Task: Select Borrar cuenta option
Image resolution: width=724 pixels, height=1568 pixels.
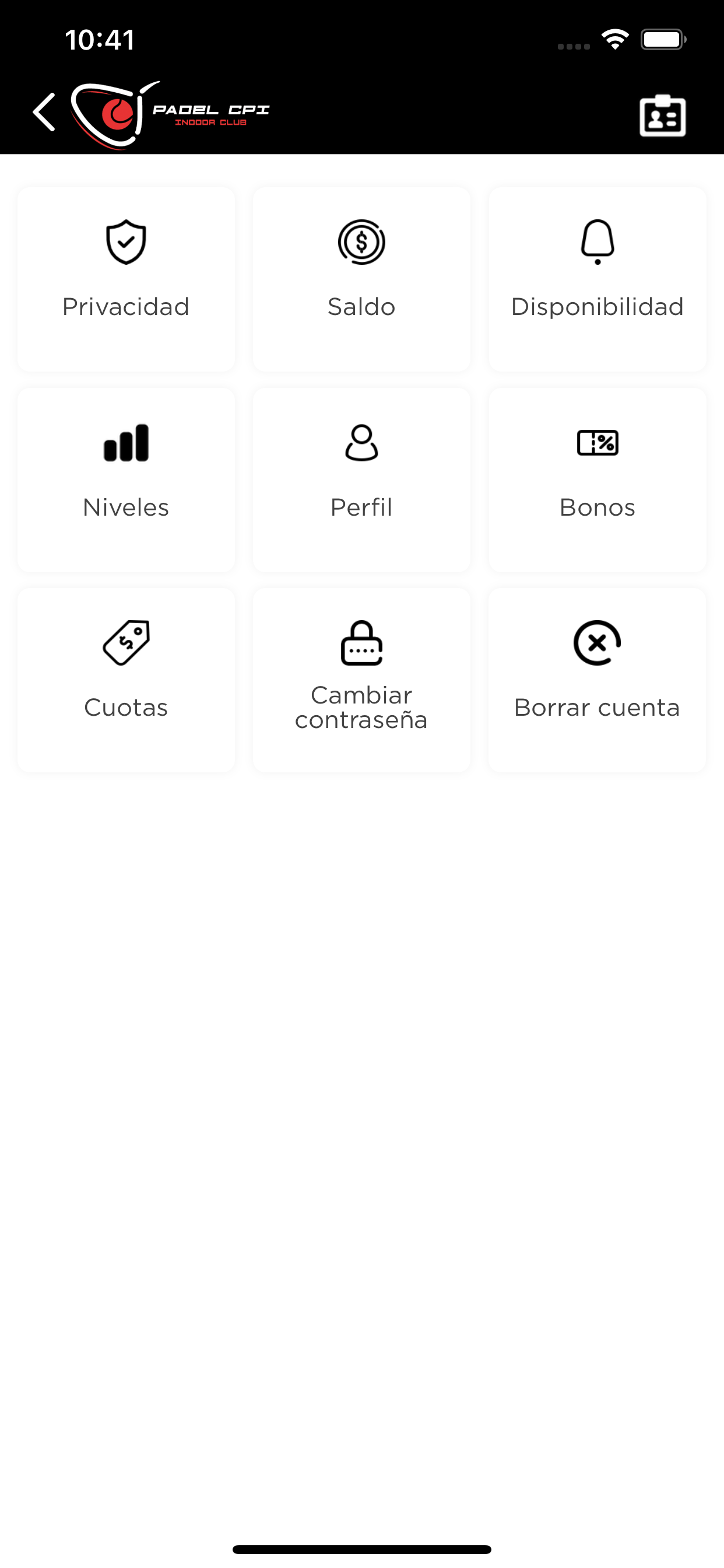Action: coord(597,680)
